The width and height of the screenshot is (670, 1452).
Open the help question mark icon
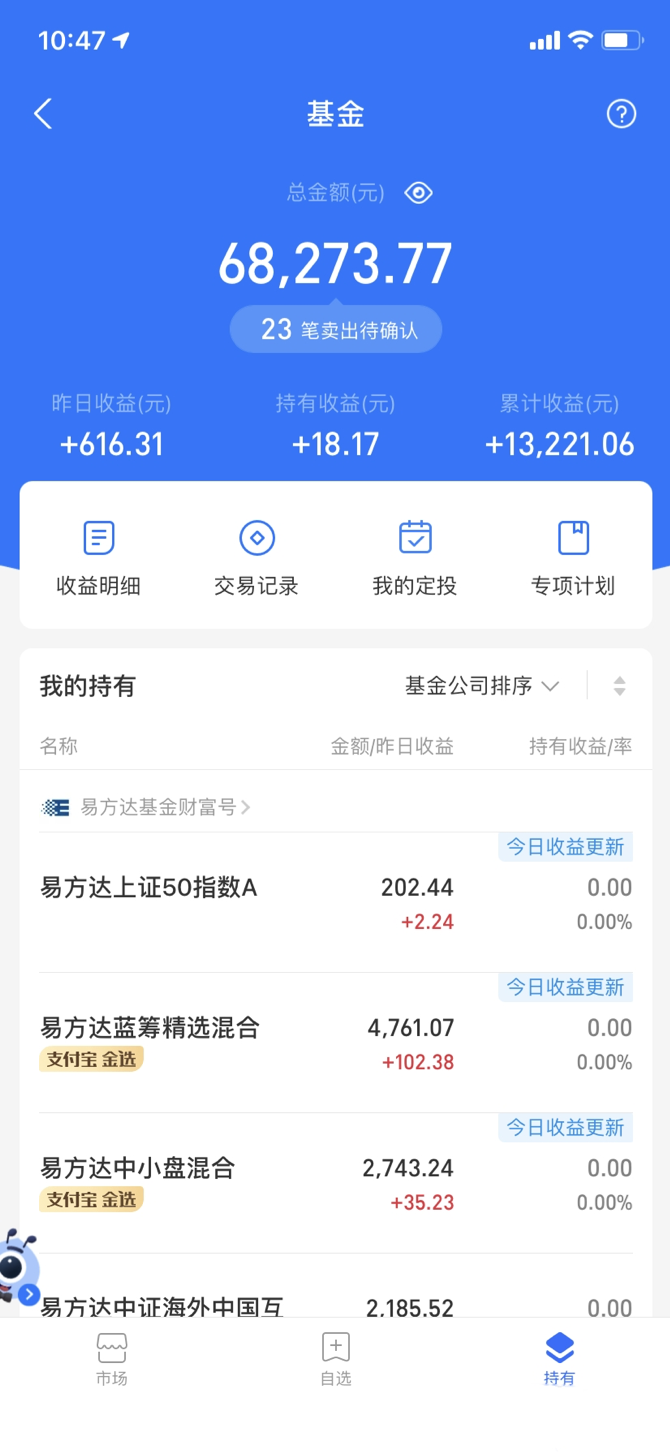pyautogui.click(x=621, y=114)
